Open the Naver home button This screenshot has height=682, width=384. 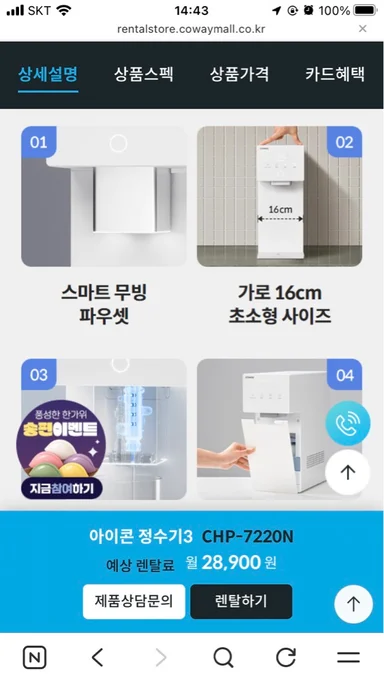pyautogui.click(x=34, y=657)
